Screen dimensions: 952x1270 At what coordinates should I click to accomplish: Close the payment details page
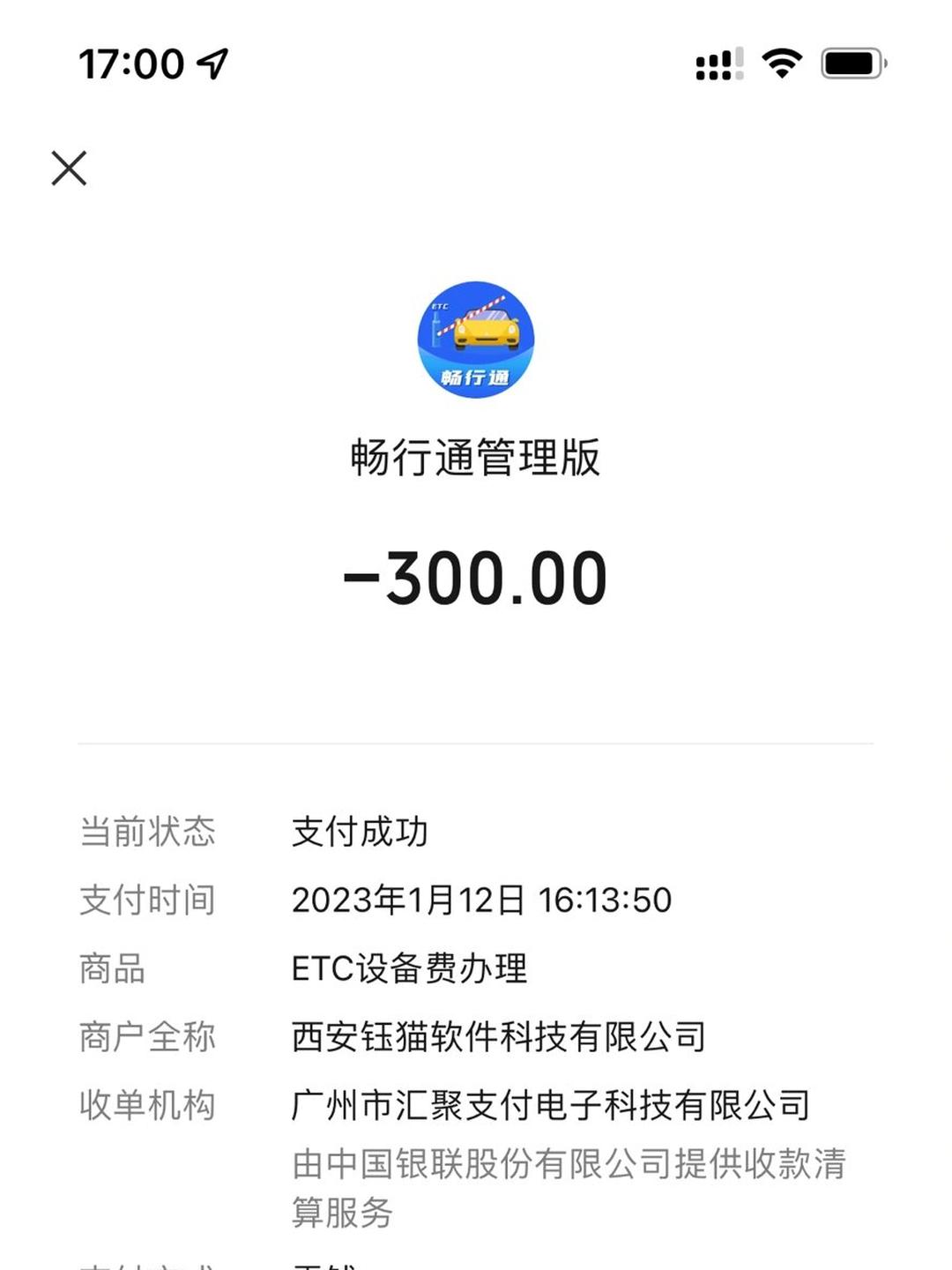coord(69,168)
